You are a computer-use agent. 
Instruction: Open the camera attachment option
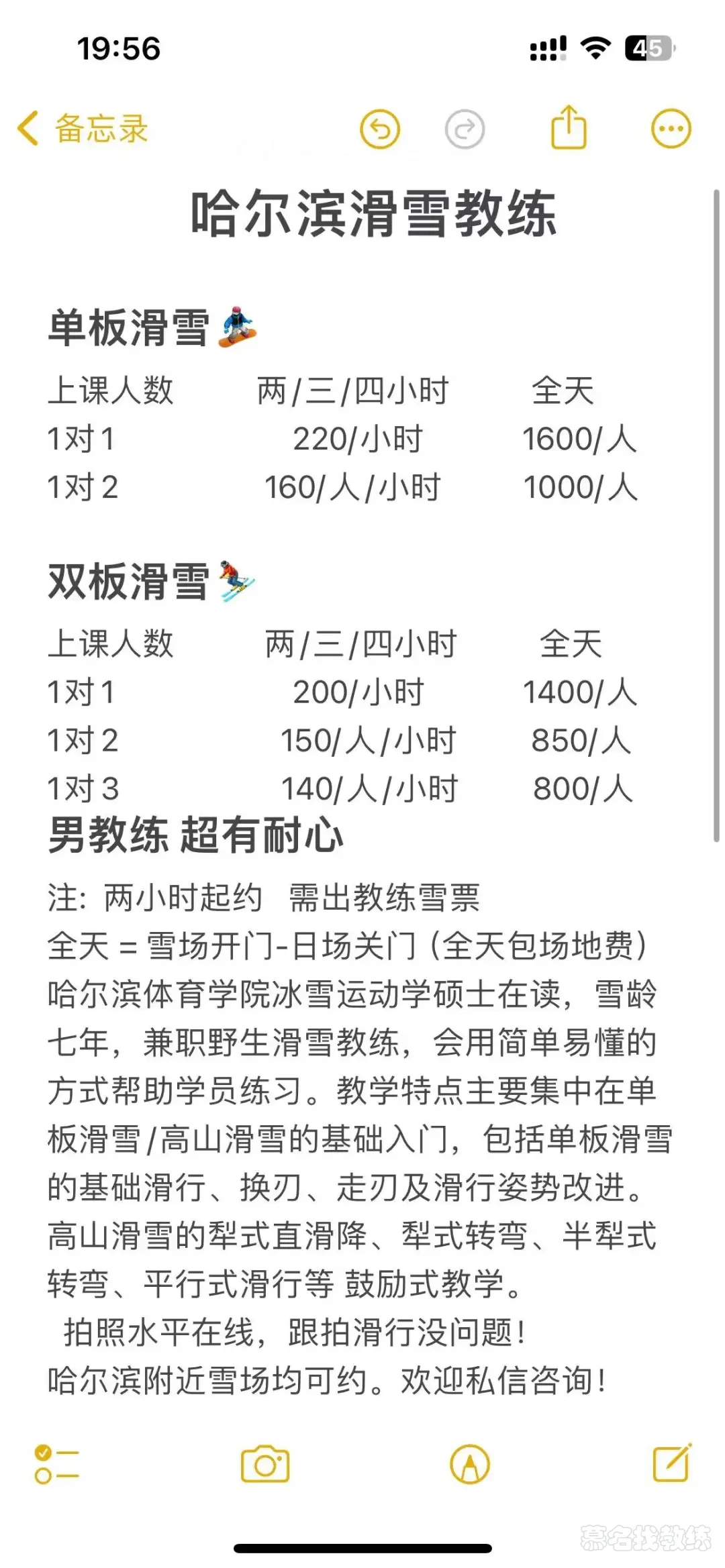(x=265, y=1464)
